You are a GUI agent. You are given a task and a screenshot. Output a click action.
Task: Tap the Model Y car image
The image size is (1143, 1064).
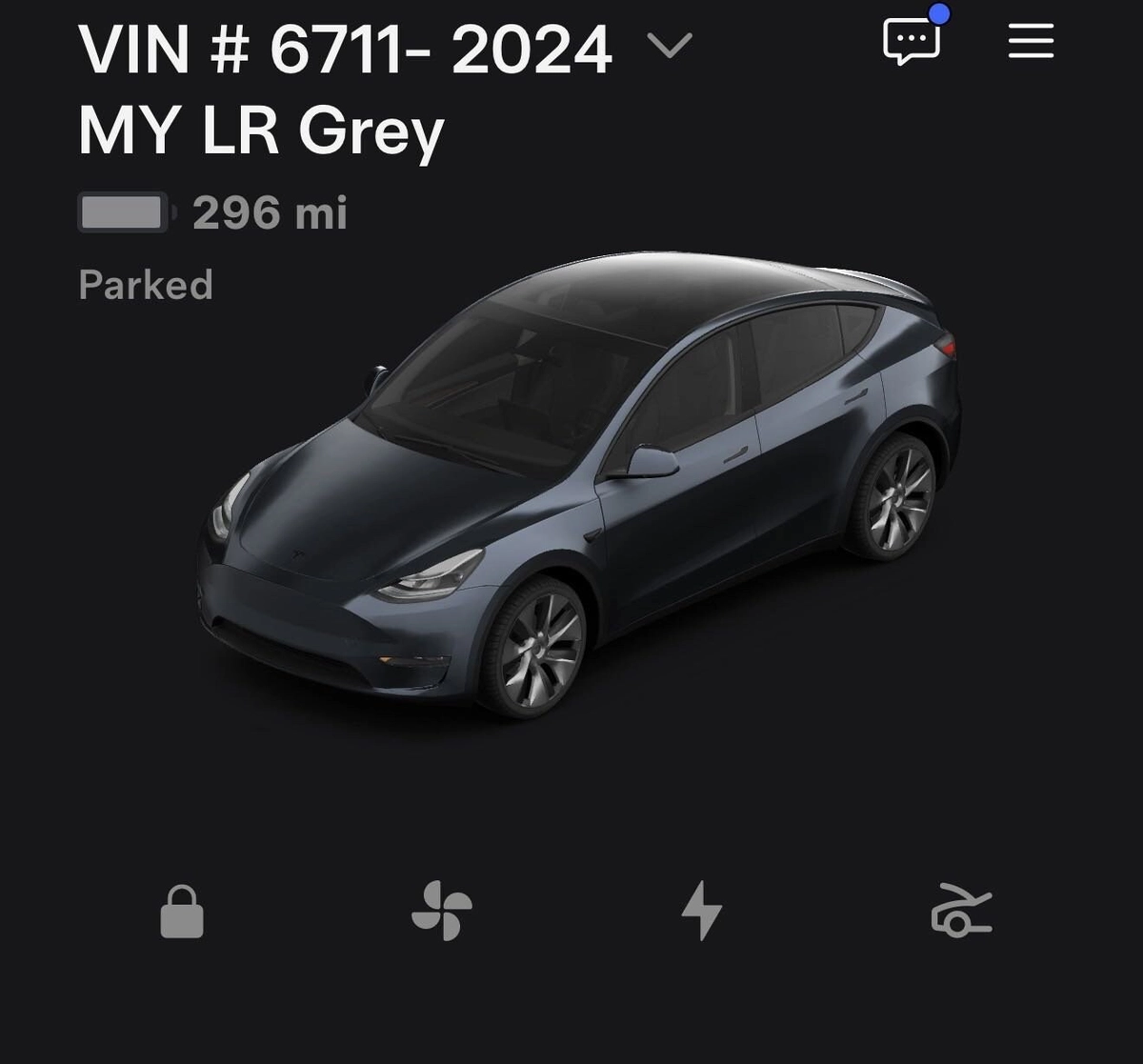pos(581,486)
